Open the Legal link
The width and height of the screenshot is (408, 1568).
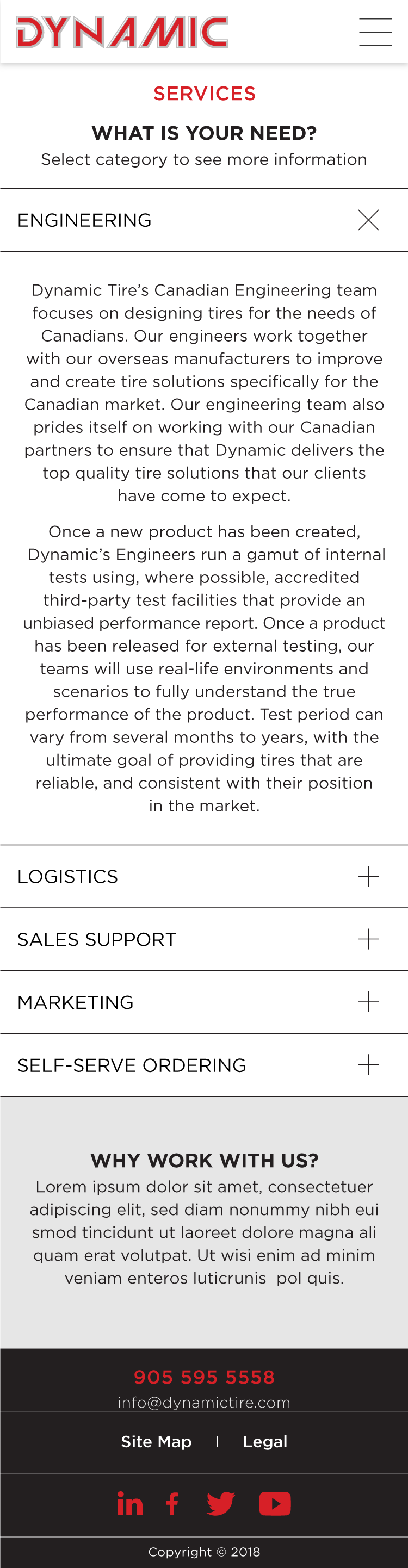[x=265, y=1441]
